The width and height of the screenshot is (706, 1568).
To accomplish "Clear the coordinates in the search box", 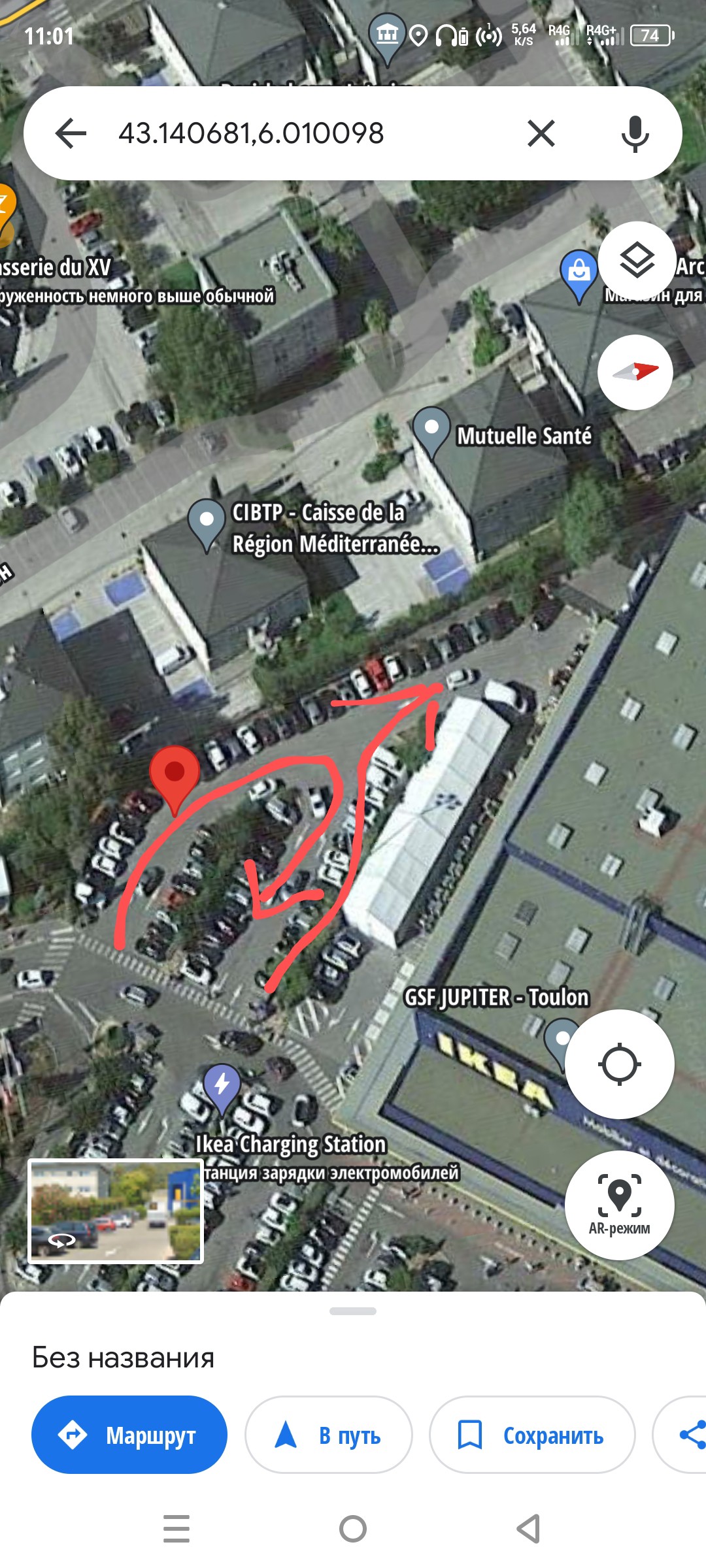I will click(541, 133).
